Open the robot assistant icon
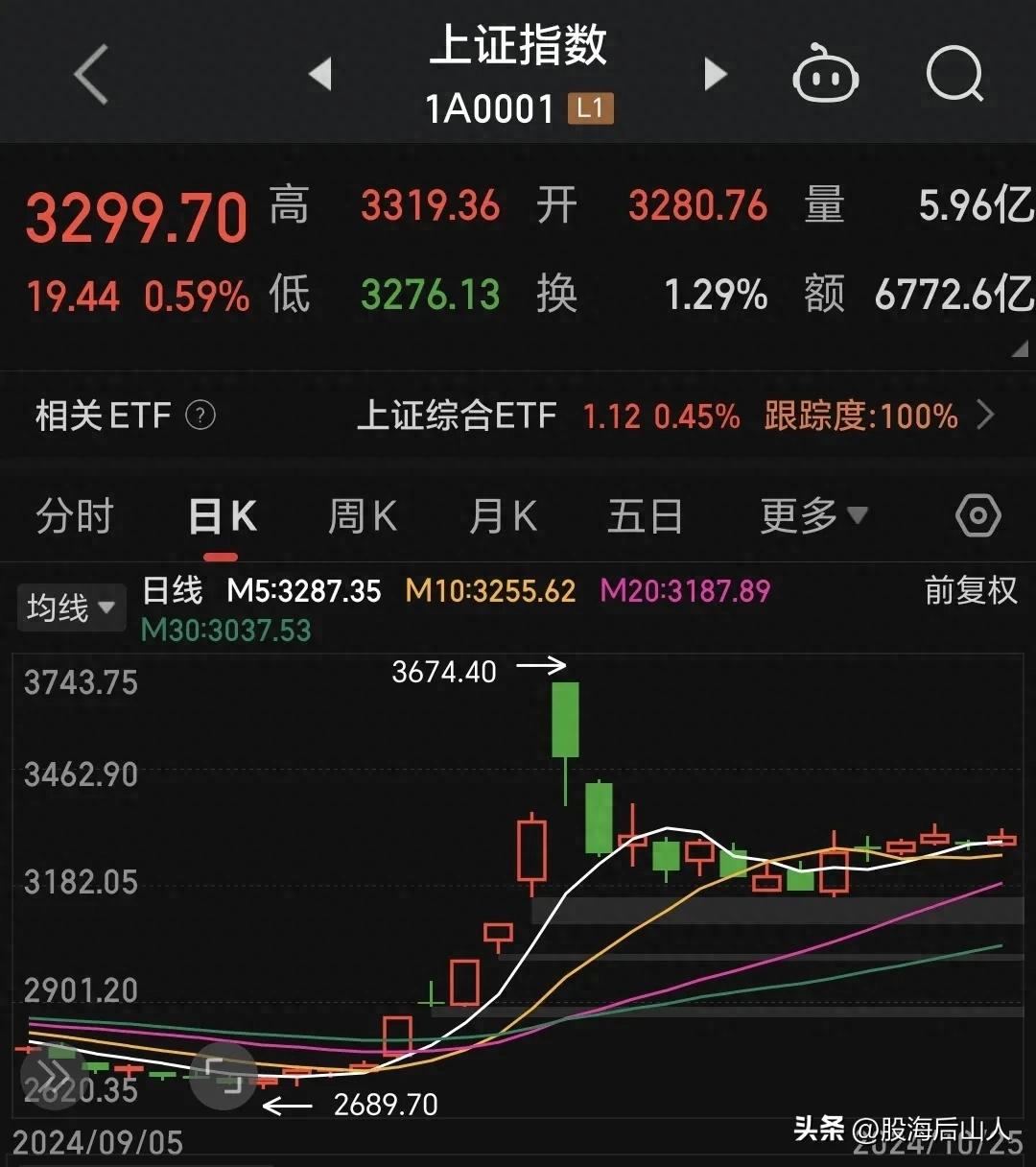1036x1167 pixels. (x=825, y=75)
